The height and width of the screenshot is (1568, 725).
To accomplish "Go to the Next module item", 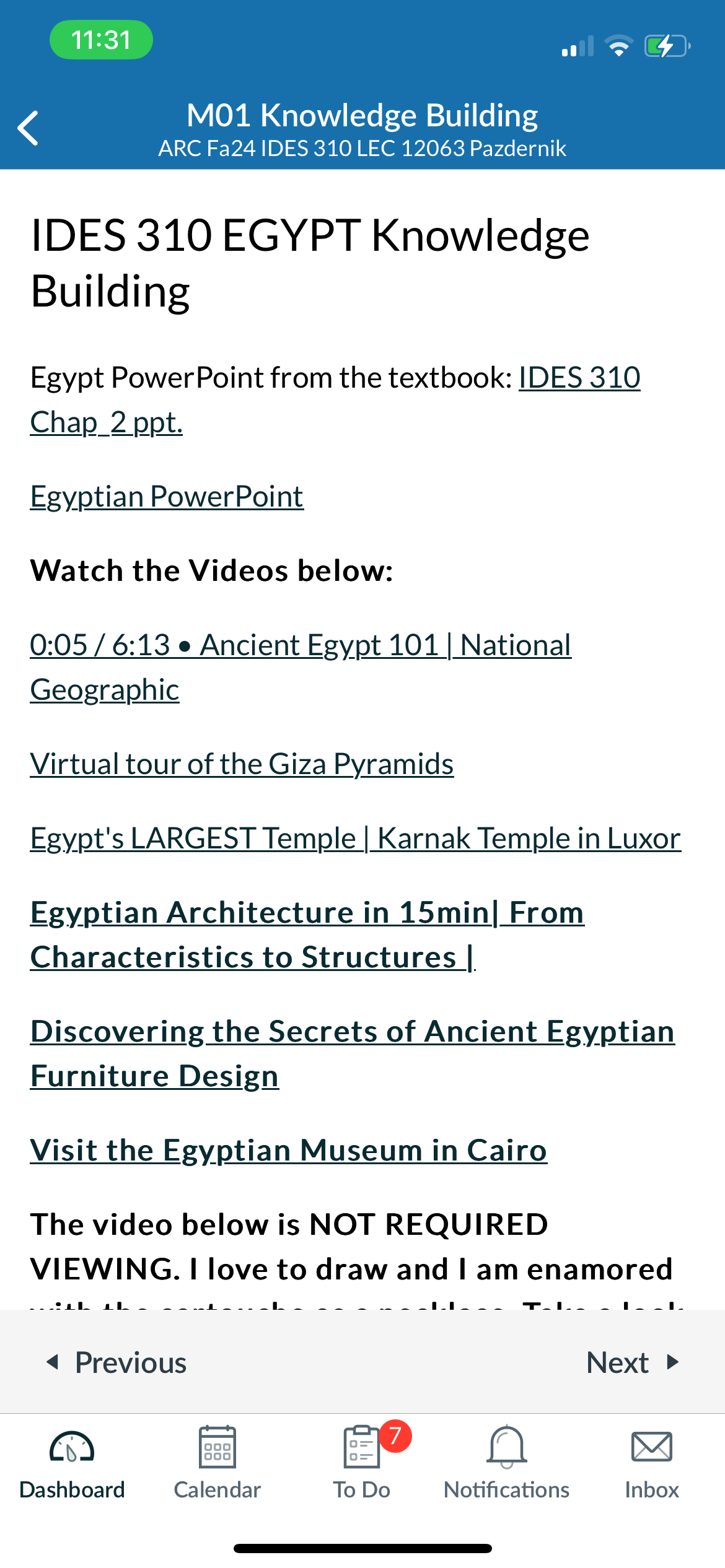I will [633, 1362].
